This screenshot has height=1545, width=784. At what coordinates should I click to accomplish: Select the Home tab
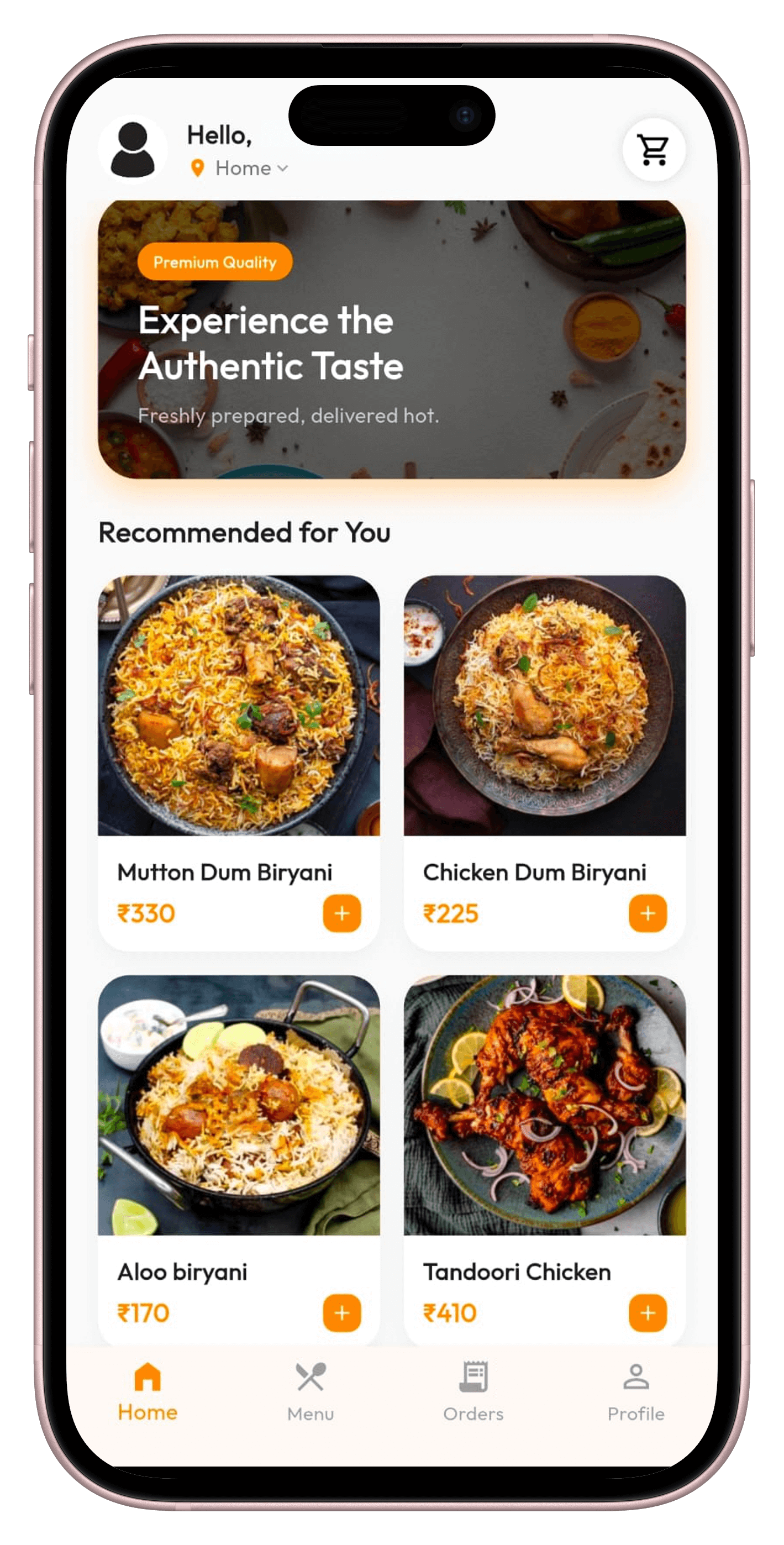(148, 1391)
